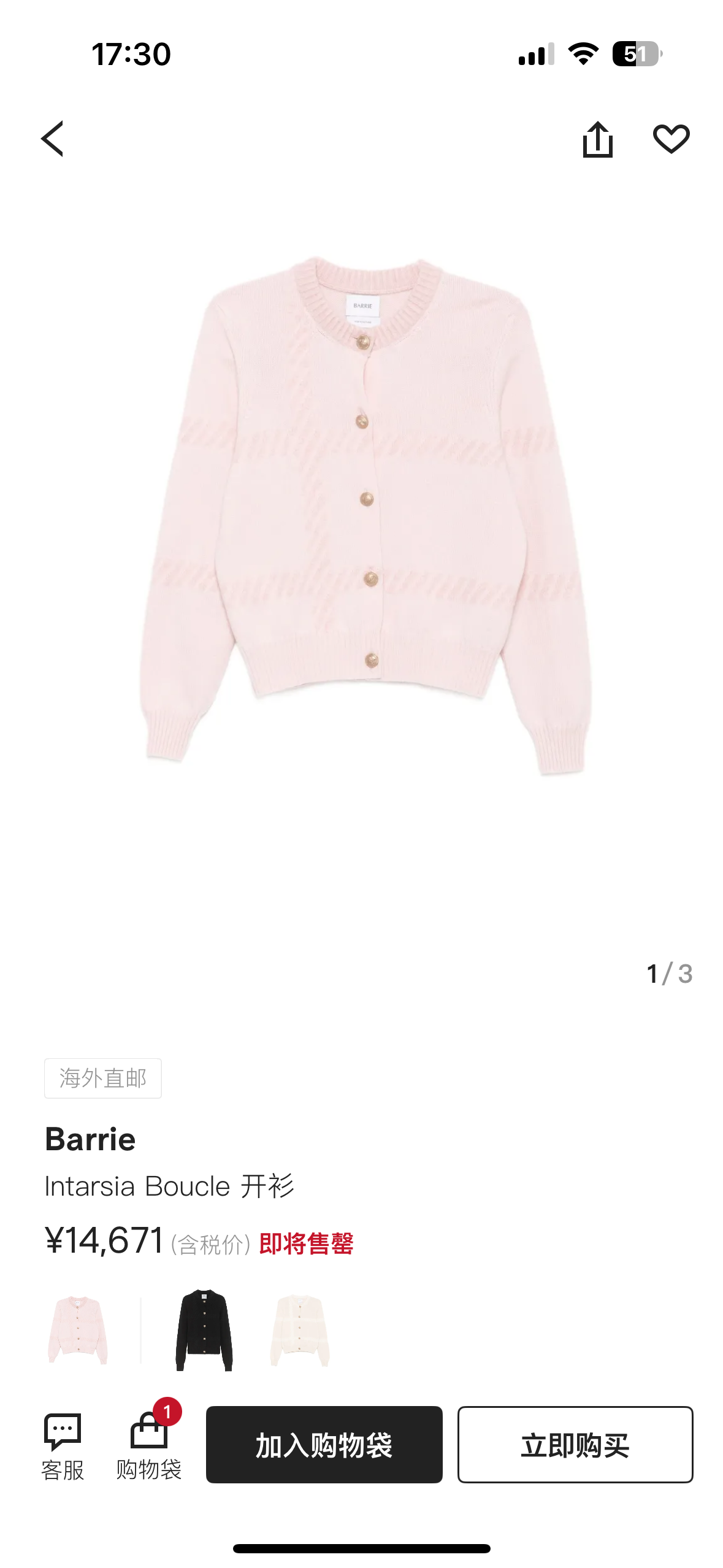This screenshot has height=1568, width=723.
Task: Buy now with 立即购买
Action: point(575,1445)
